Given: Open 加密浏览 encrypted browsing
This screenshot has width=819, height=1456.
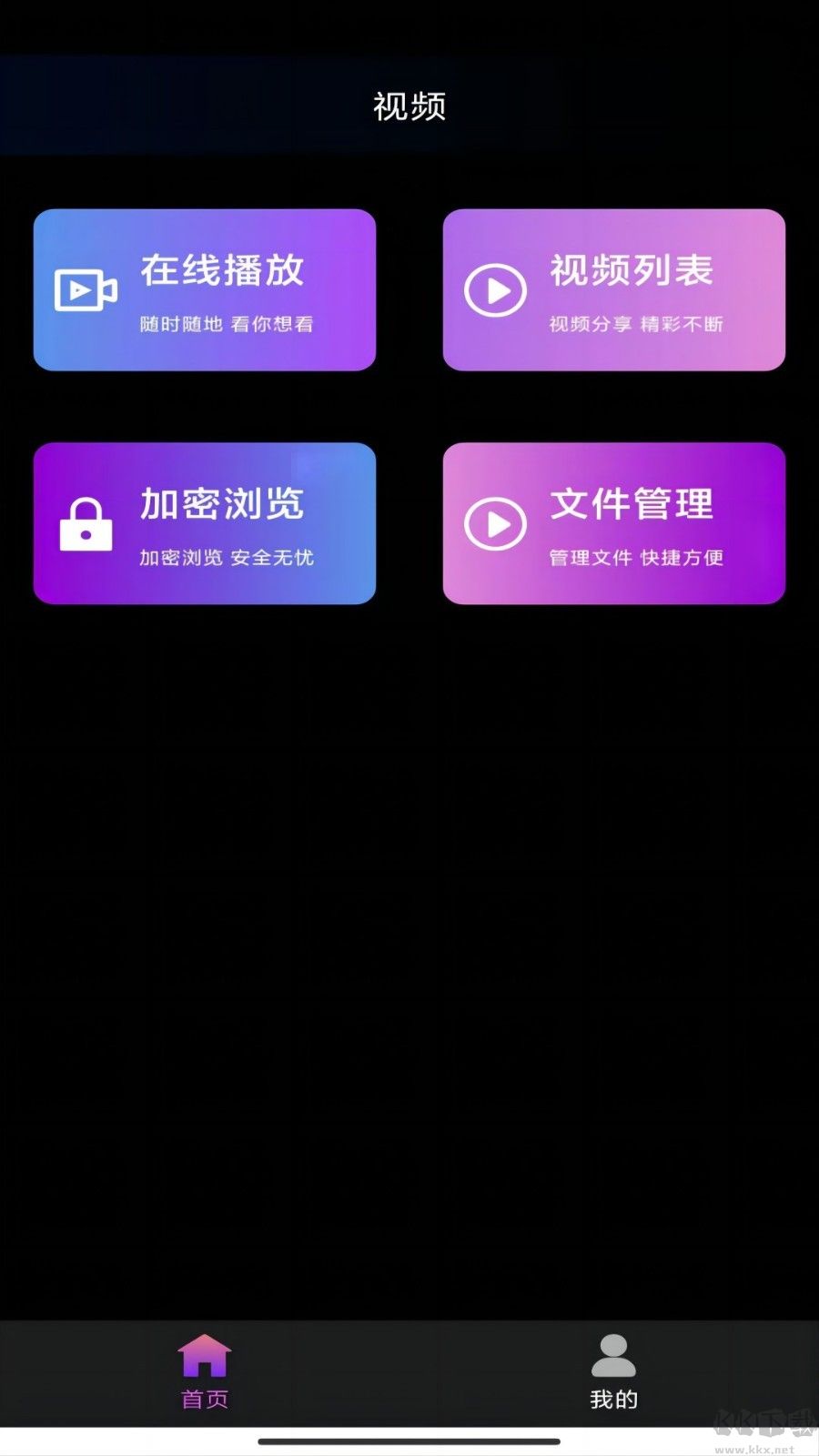Looking at the screenshot, I should 204,523.
